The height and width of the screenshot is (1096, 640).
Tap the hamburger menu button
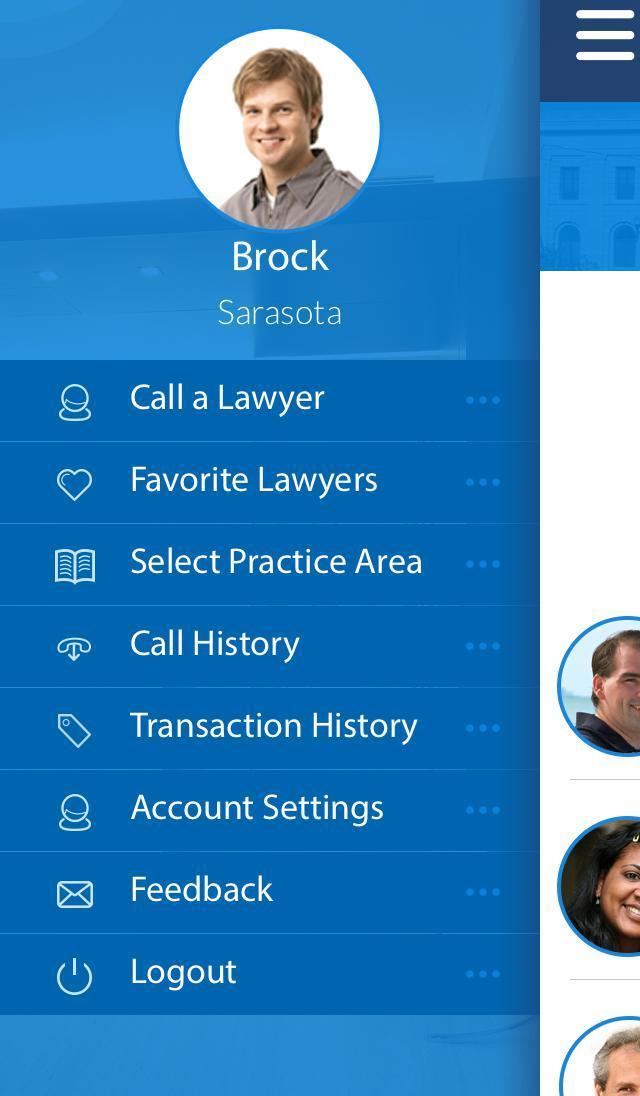pyautogui.click(x=605, y=36)
